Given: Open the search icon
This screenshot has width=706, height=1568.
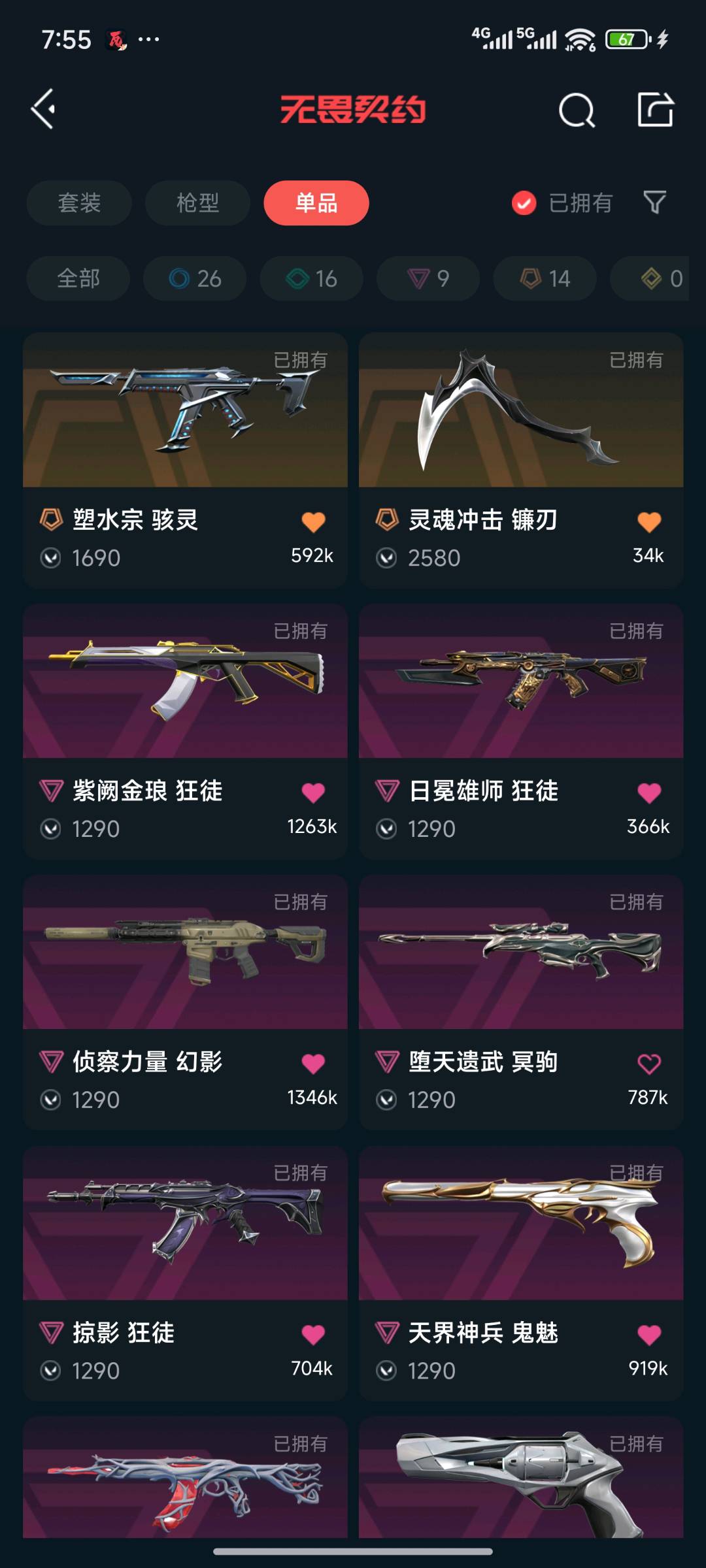Looking at the screenshot, I should tap(577, 110).
